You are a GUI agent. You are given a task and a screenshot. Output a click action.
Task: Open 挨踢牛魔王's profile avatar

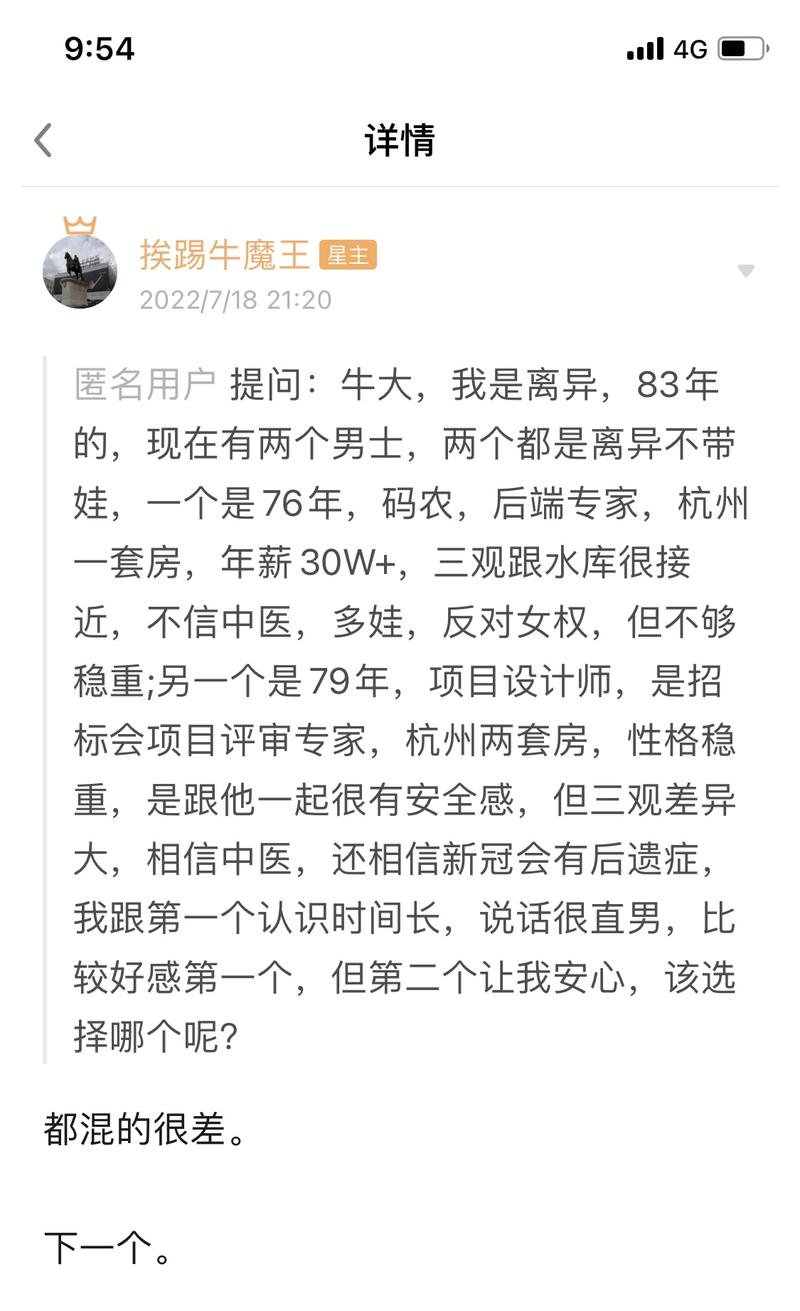pos(80,271)
